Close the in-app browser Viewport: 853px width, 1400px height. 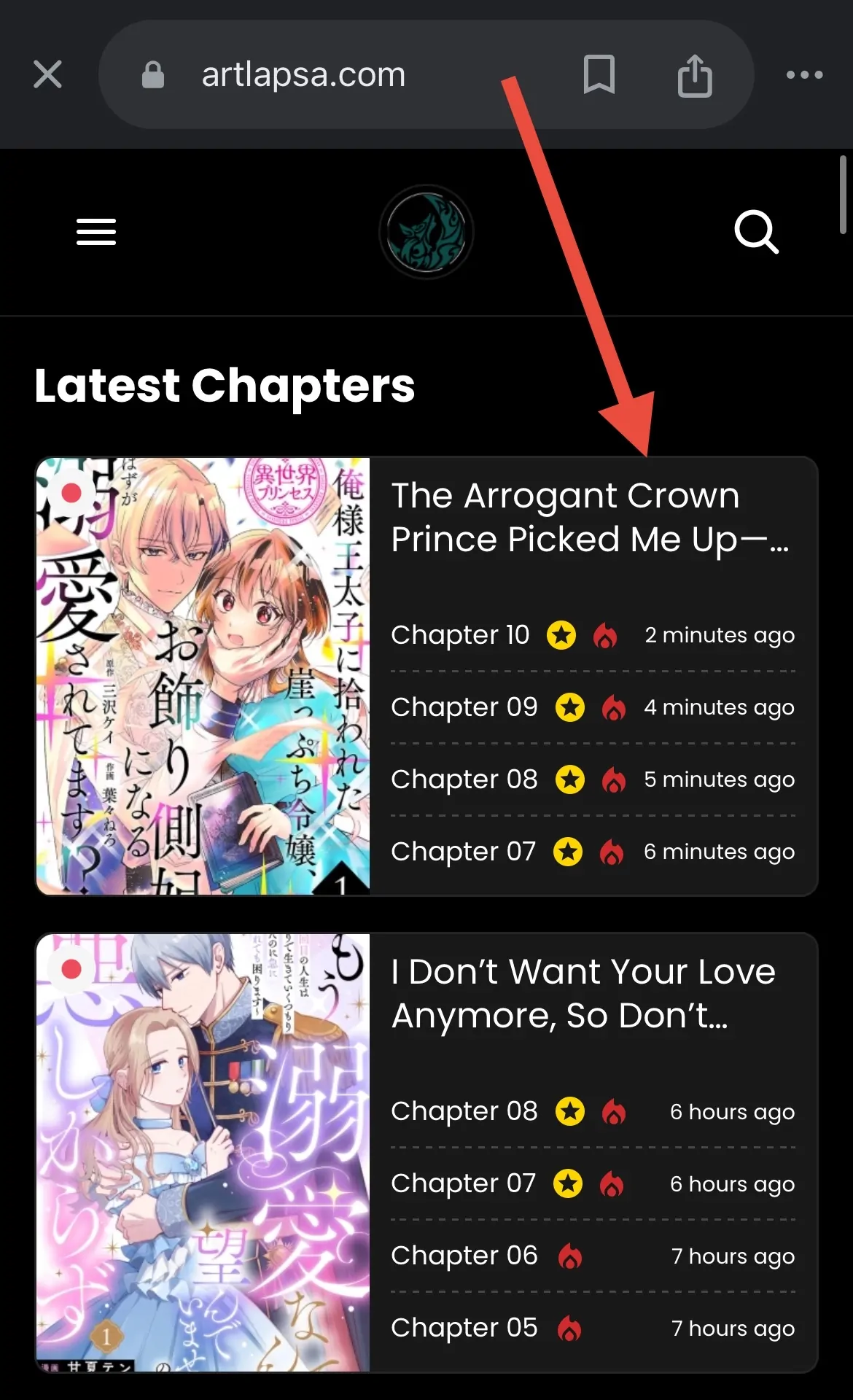[47, 74]
